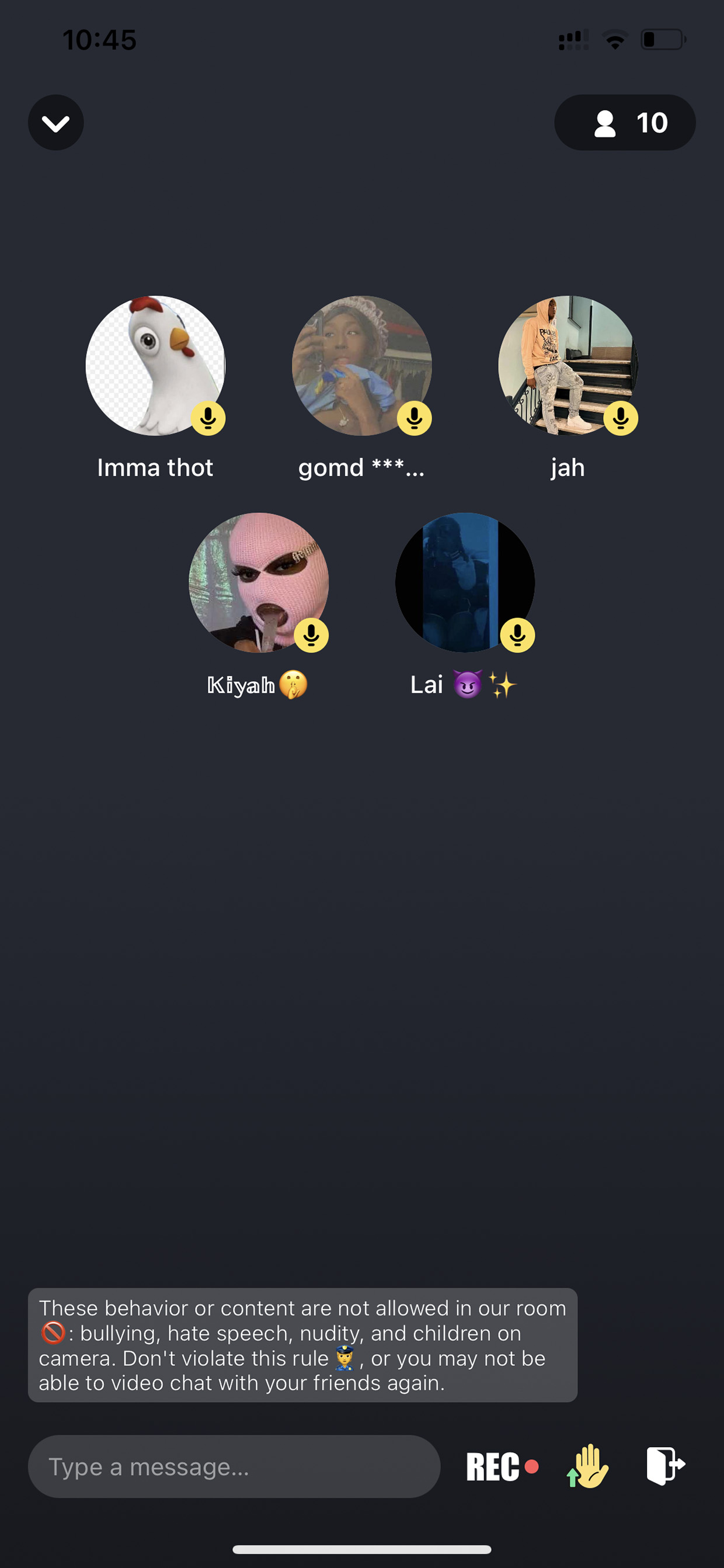Open Kiyah's pink mask avatar
Viewport: 724px width, 1568px height.
259,582
